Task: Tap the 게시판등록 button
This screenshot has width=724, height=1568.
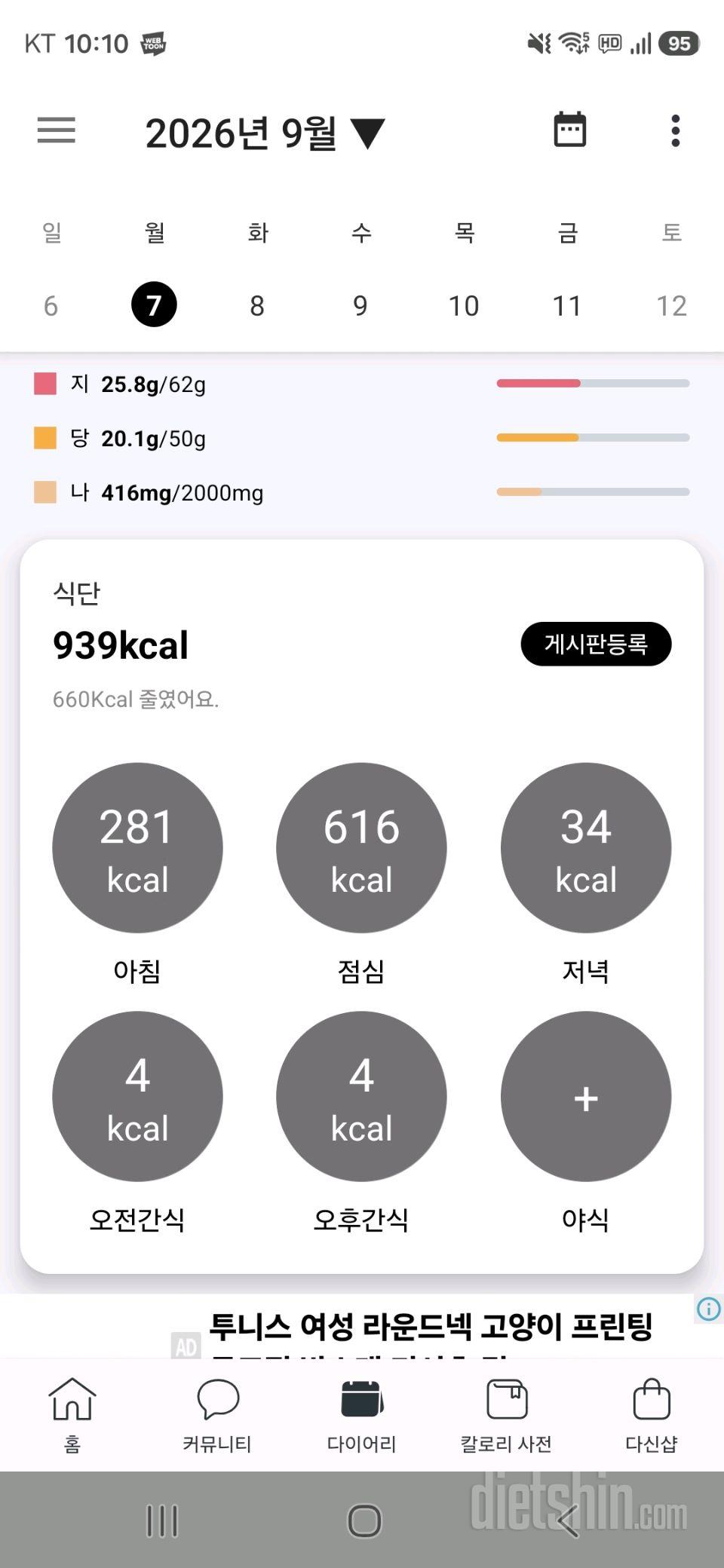Action: (x=596, y=644)
